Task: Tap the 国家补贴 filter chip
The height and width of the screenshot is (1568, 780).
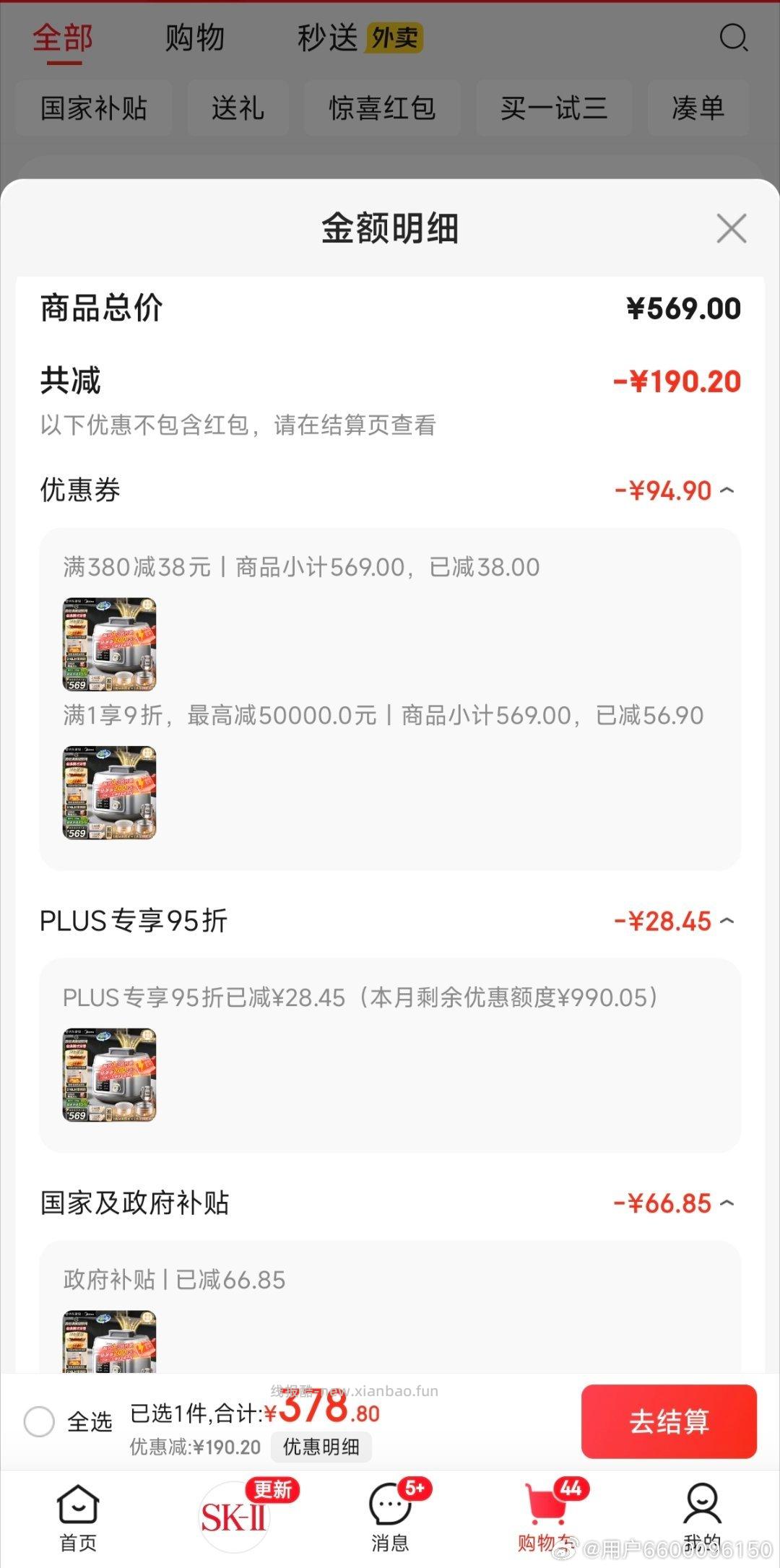Action: [94, 108]
